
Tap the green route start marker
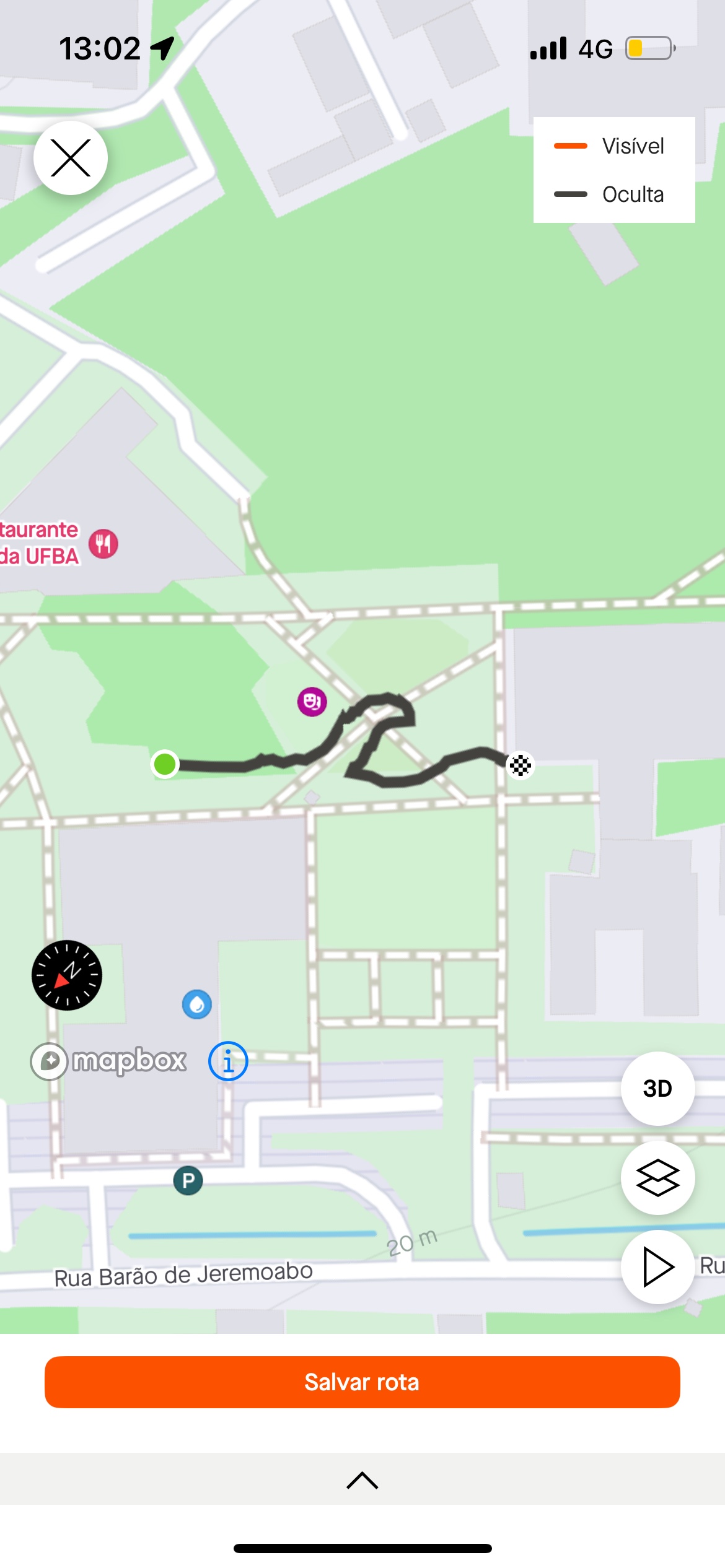click(165, 764)
